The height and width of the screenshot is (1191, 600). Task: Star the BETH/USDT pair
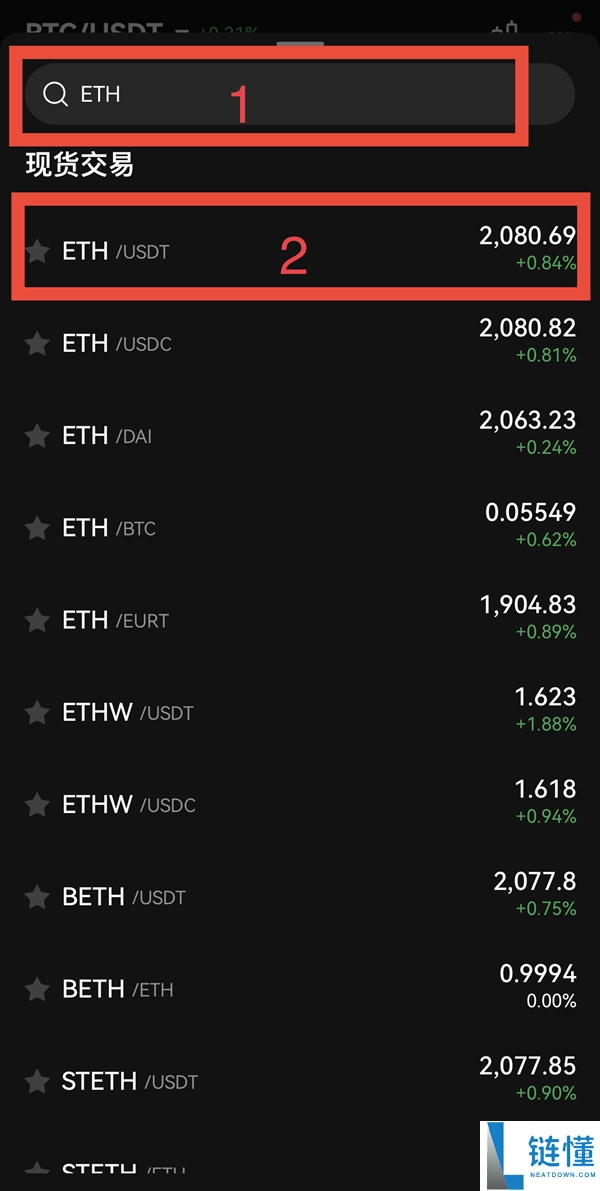tap(37, 897)
